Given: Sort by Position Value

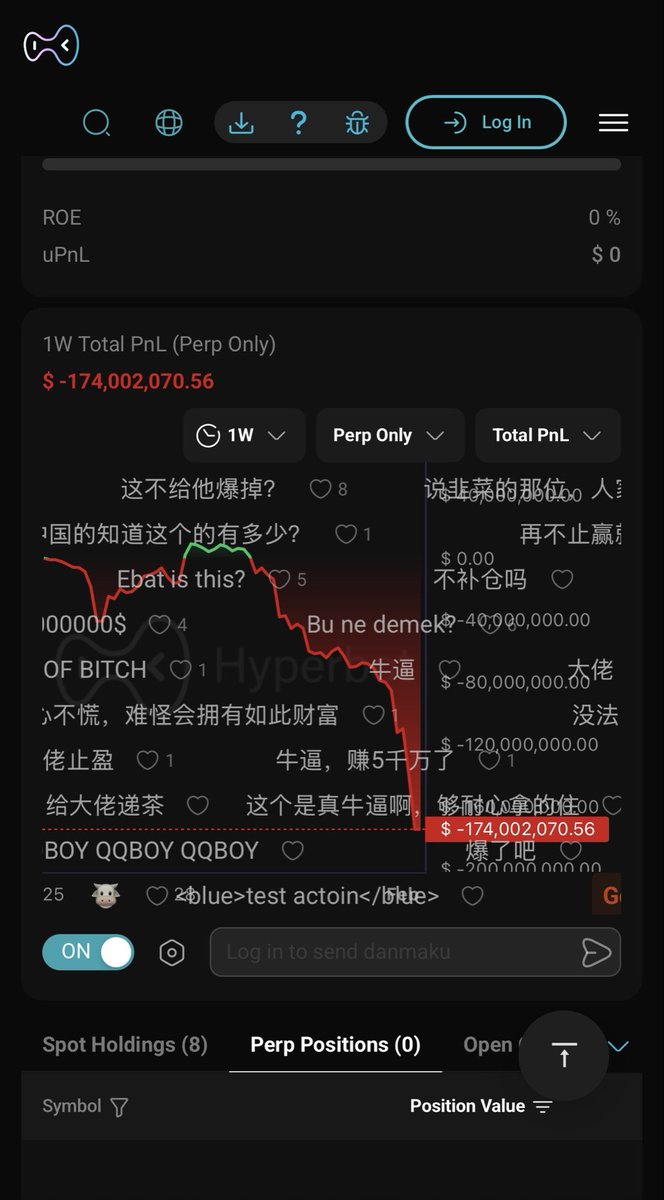Looking at the screenshot, I should tap(543, 1107).
